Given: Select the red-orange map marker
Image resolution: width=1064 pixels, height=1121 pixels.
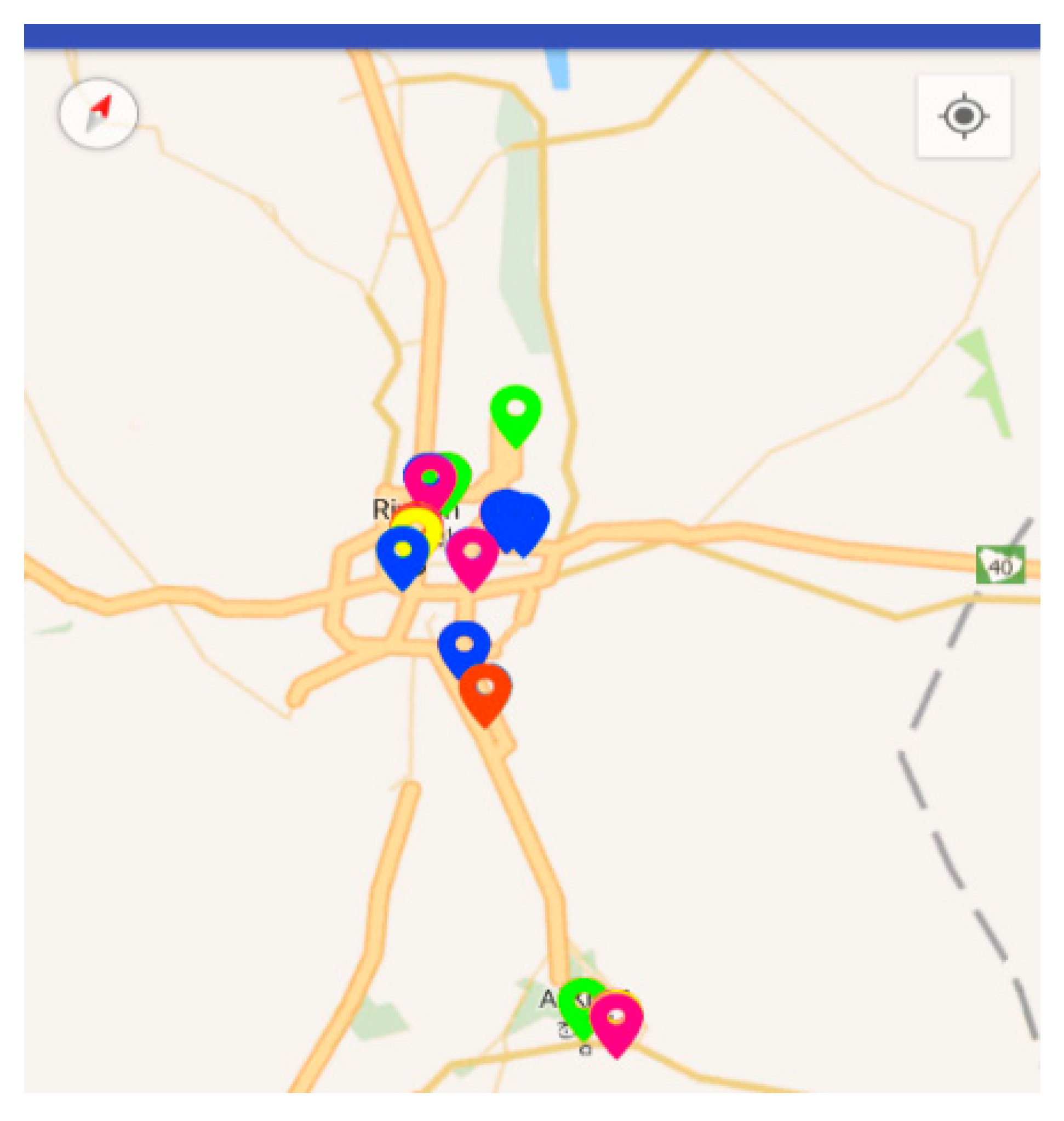Looking at the screenshot, I should [485, 691].
